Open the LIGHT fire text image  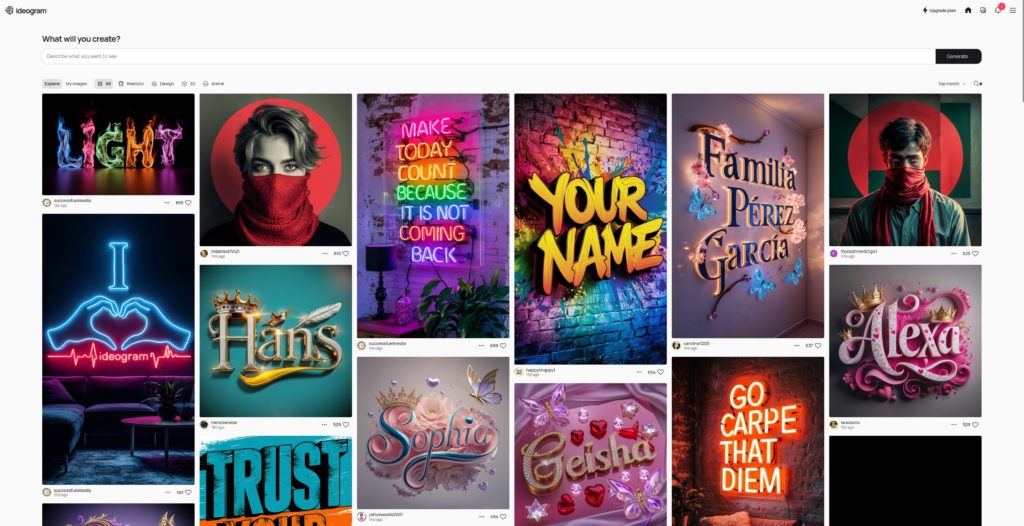pos(118,144)
